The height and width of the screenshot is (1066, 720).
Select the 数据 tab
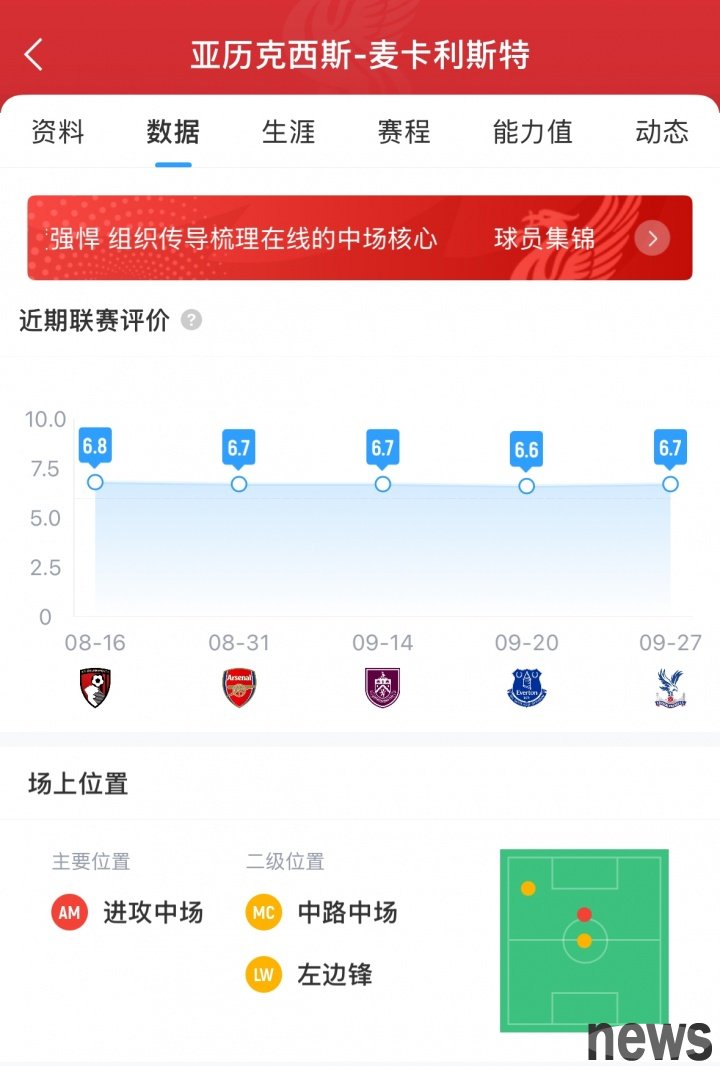173,132
